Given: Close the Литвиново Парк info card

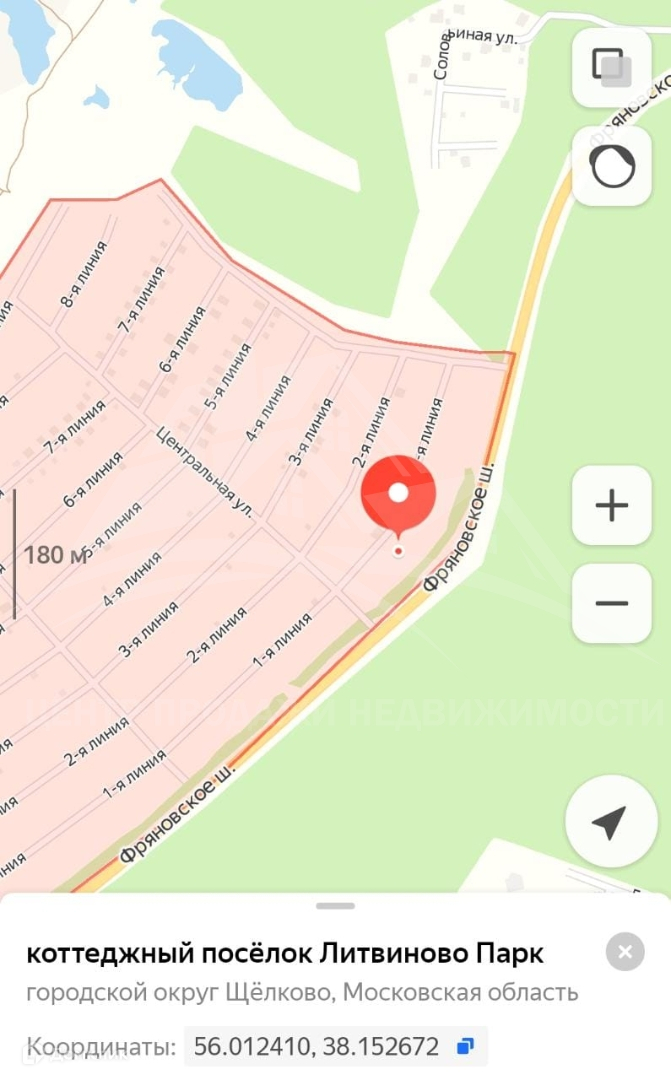Looking at the screenshot, I should click(x=625, y=952).
